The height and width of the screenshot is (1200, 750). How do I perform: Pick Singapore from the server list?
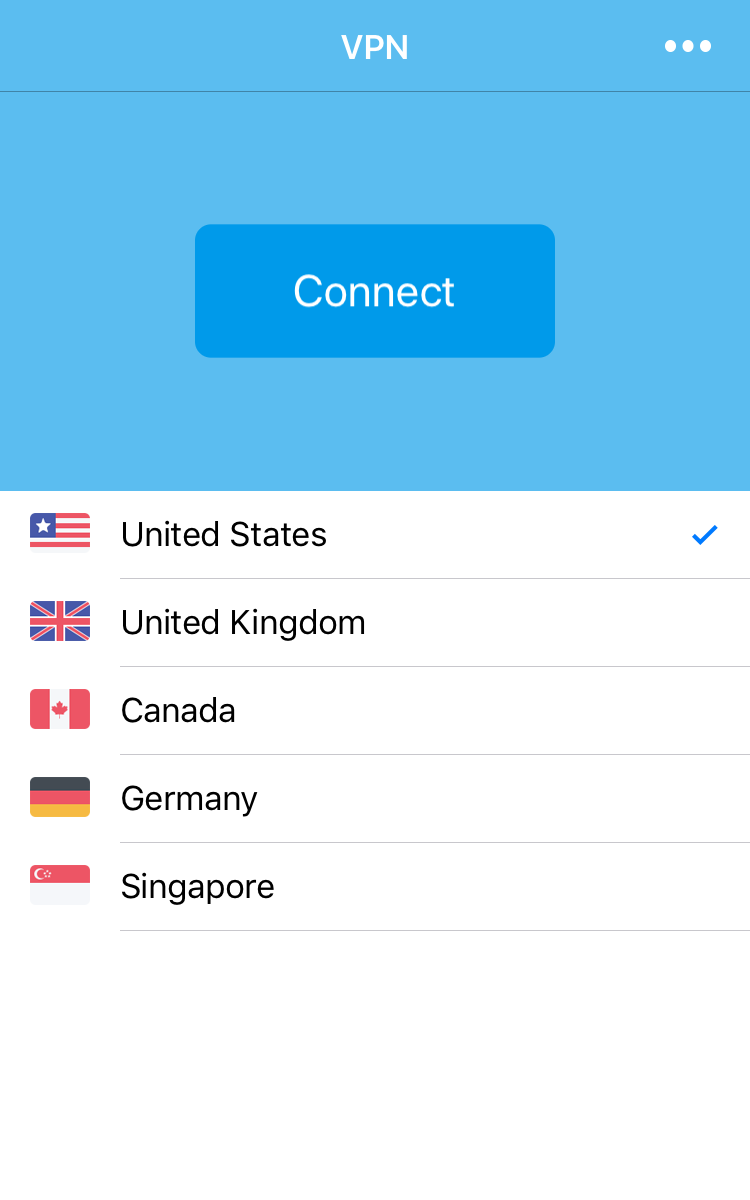click(x=375, y=887)
